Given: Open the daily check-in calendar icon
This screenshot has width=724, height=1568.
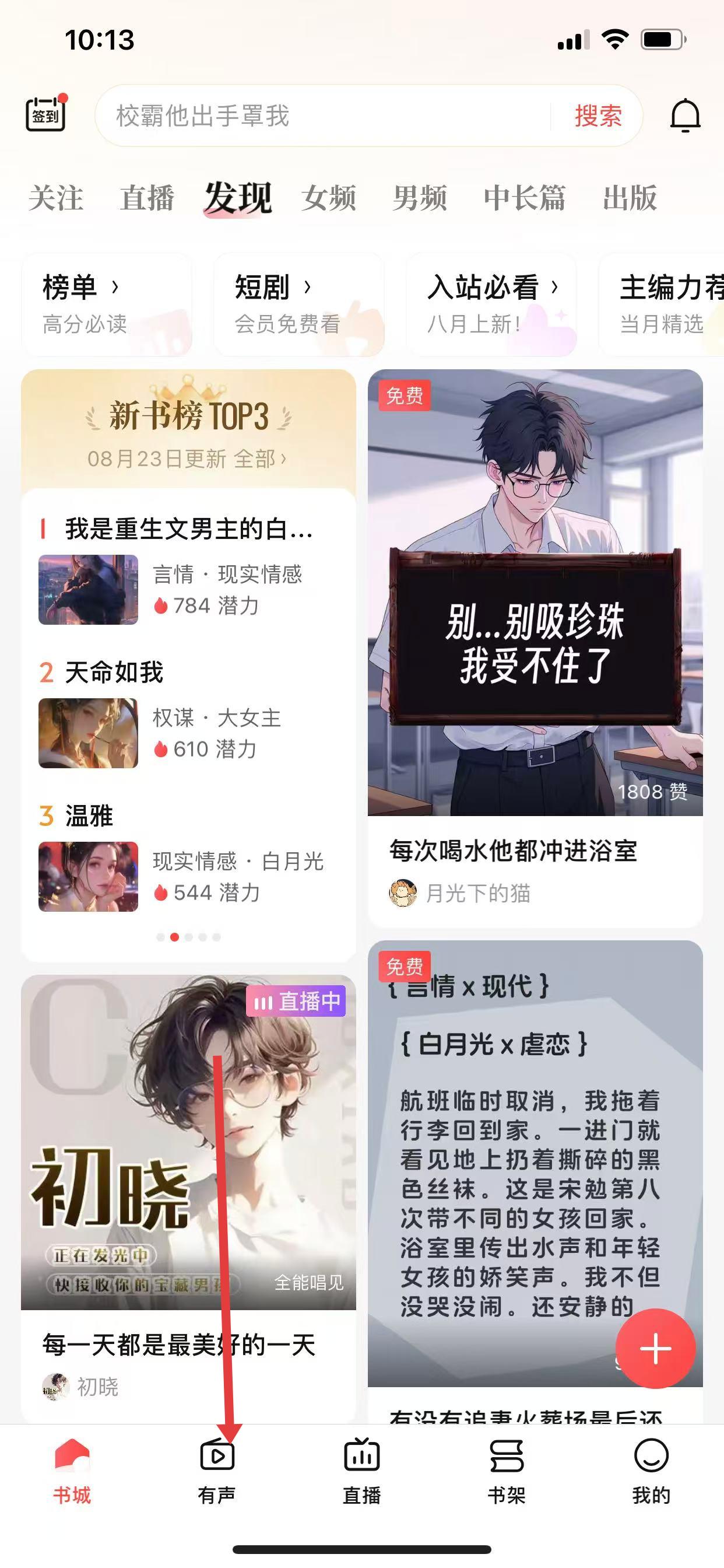Looking at the screenshot, I should coord(45,114).
